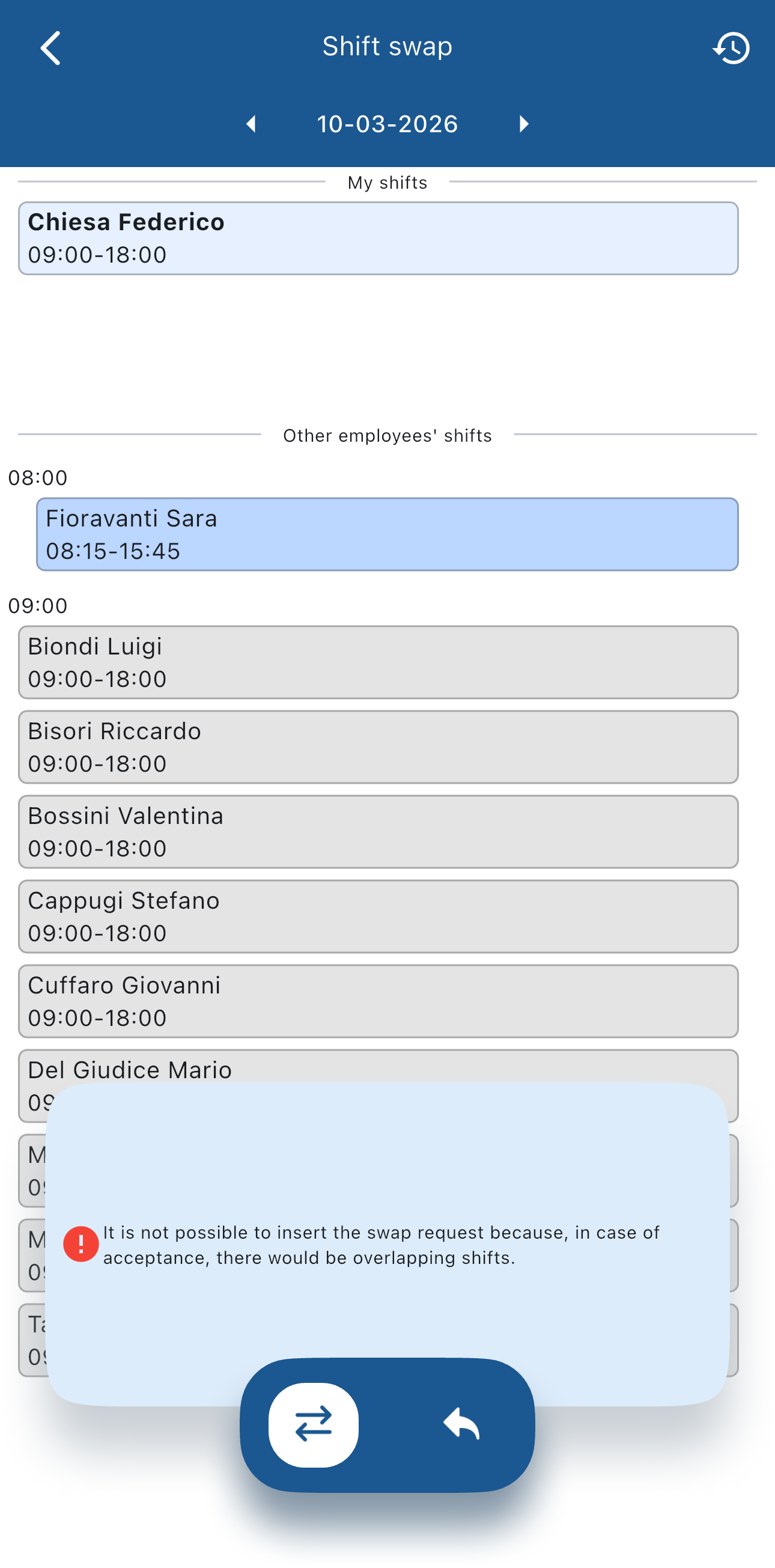The width and height of the screenshot is (775, 1568).
Task: Advance to the next day
Action: point(524,124)
